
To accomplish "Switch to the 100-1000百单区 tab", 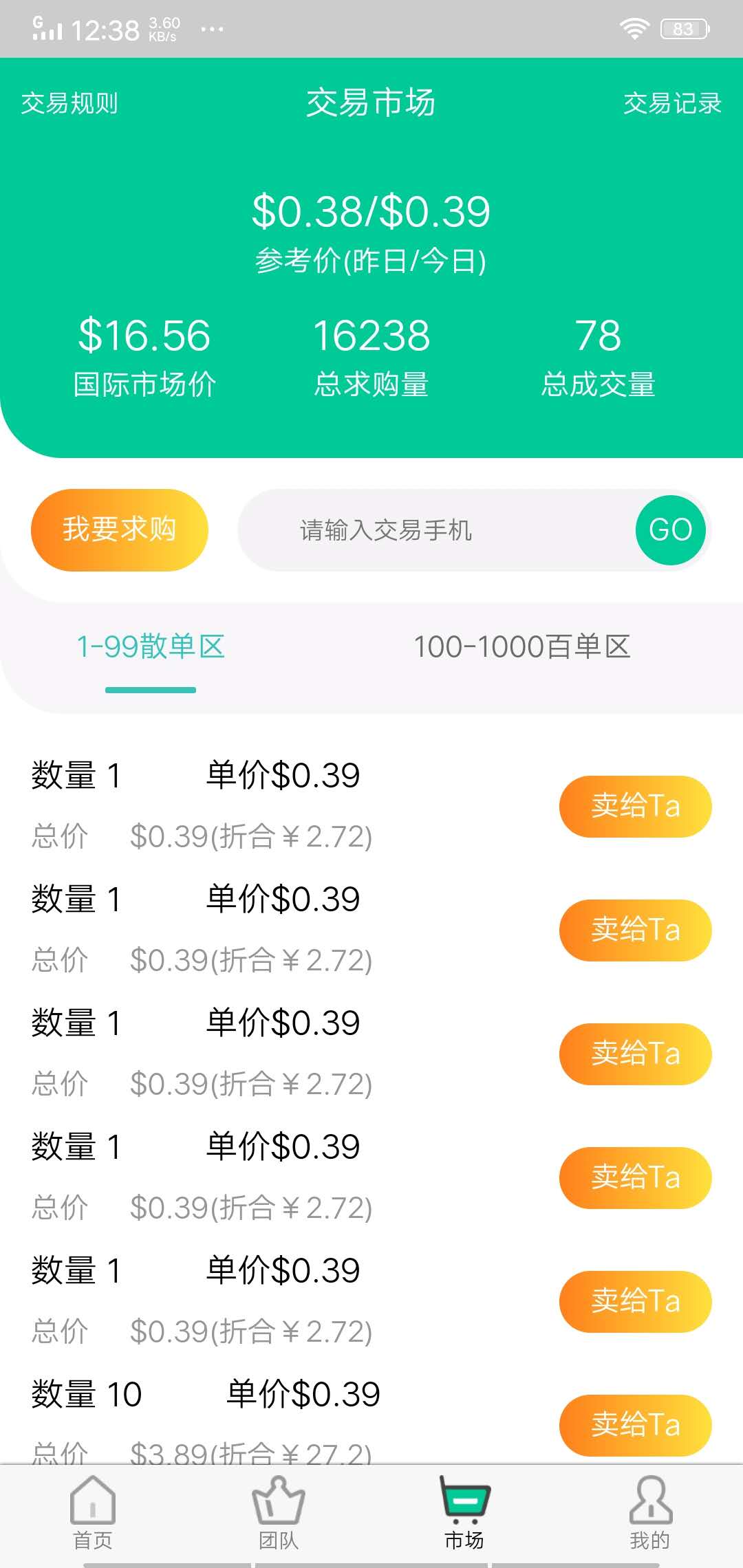I will [525, 646].
